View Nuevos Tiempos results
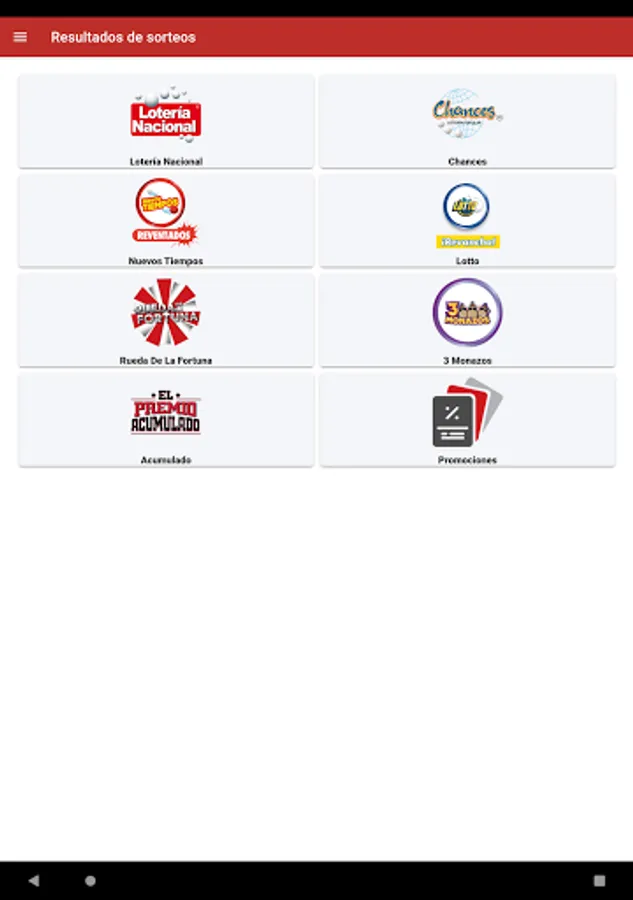 point(166,220)
